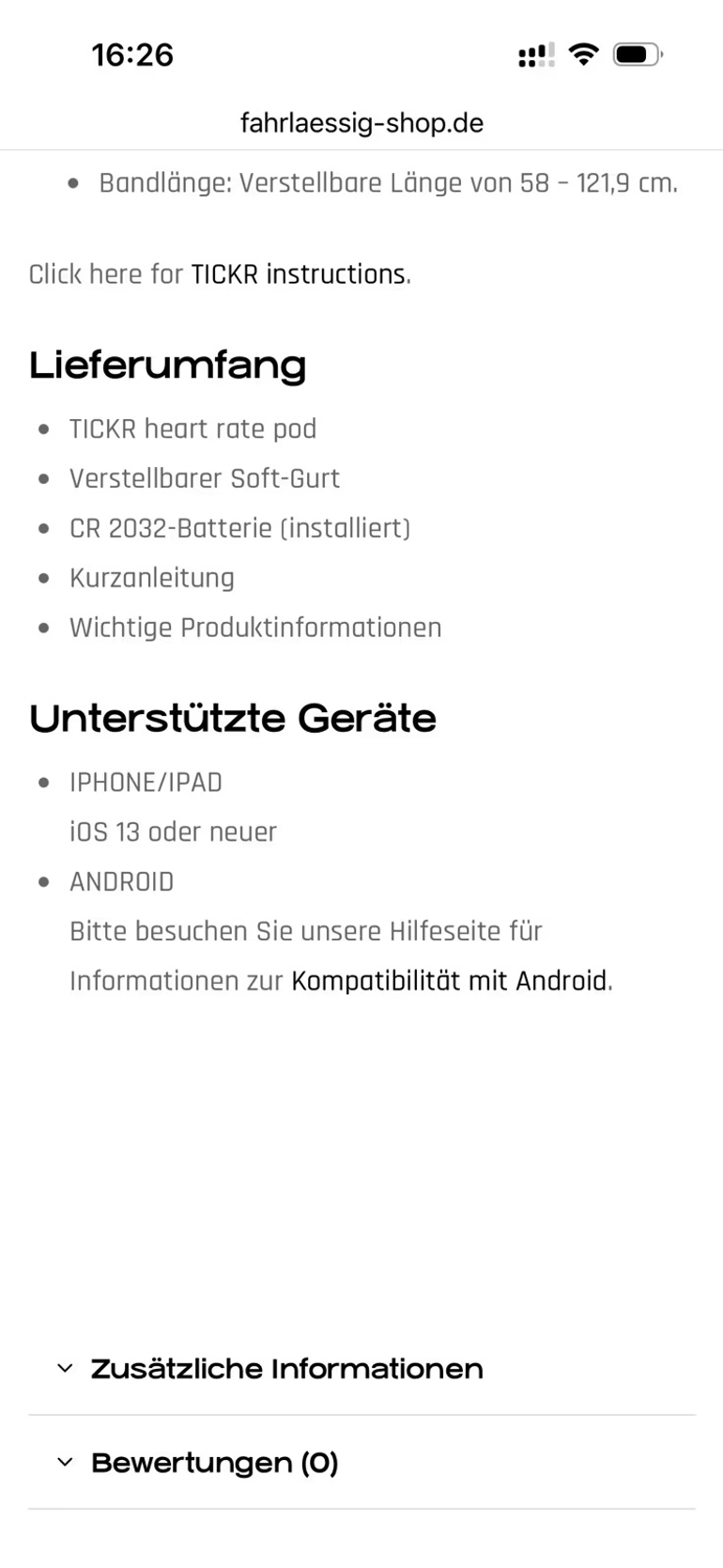The image size is (723, 1568).
Task: Expand the Bewertungen (0) section
Action: 361,1463
